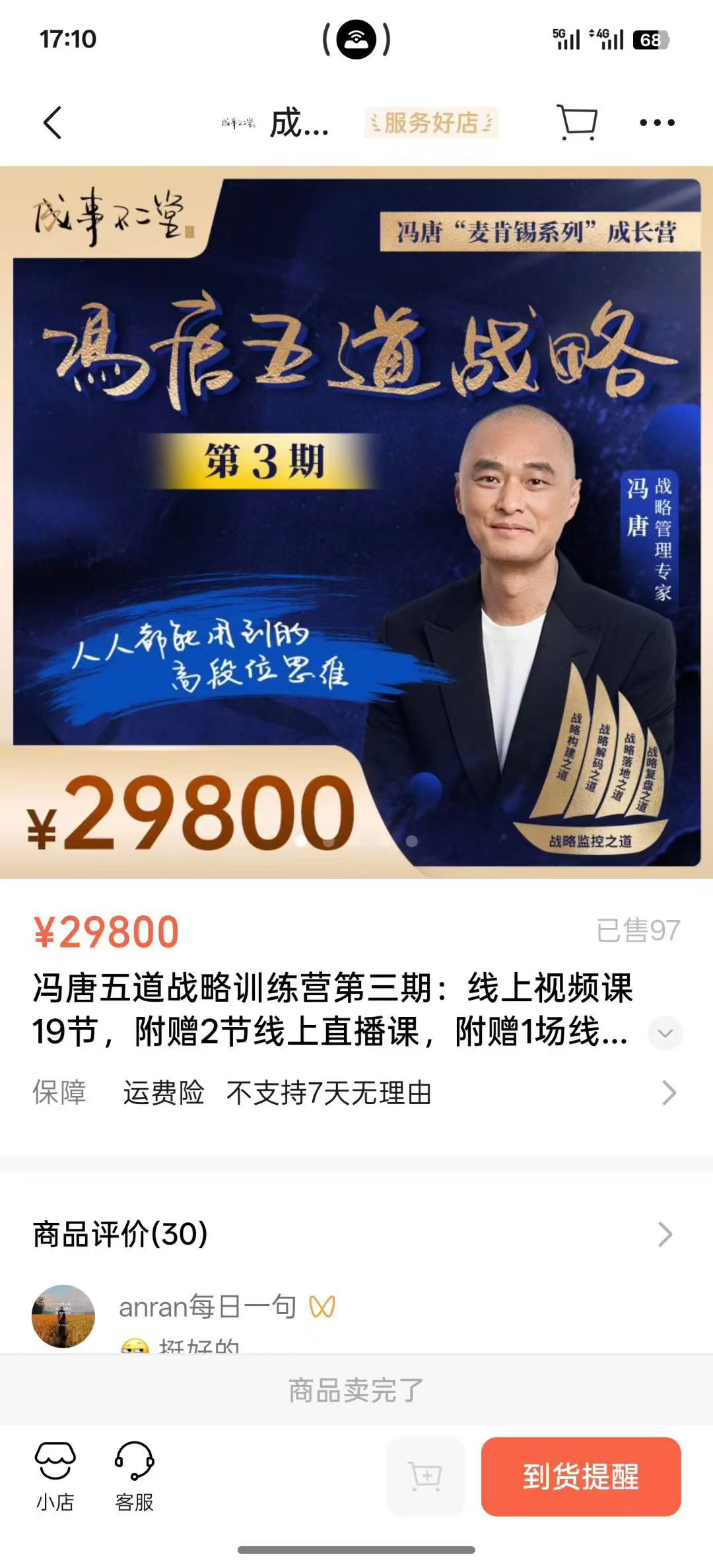Tap the greyed-out add to cart button

click(x=426, y=1476)
